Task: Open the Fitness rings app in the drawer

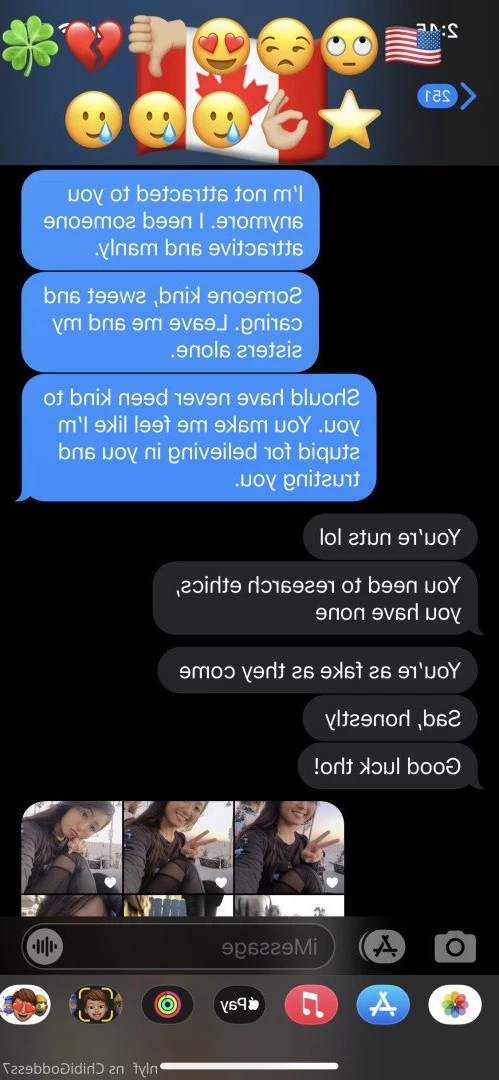Action: coord(167,1004)
